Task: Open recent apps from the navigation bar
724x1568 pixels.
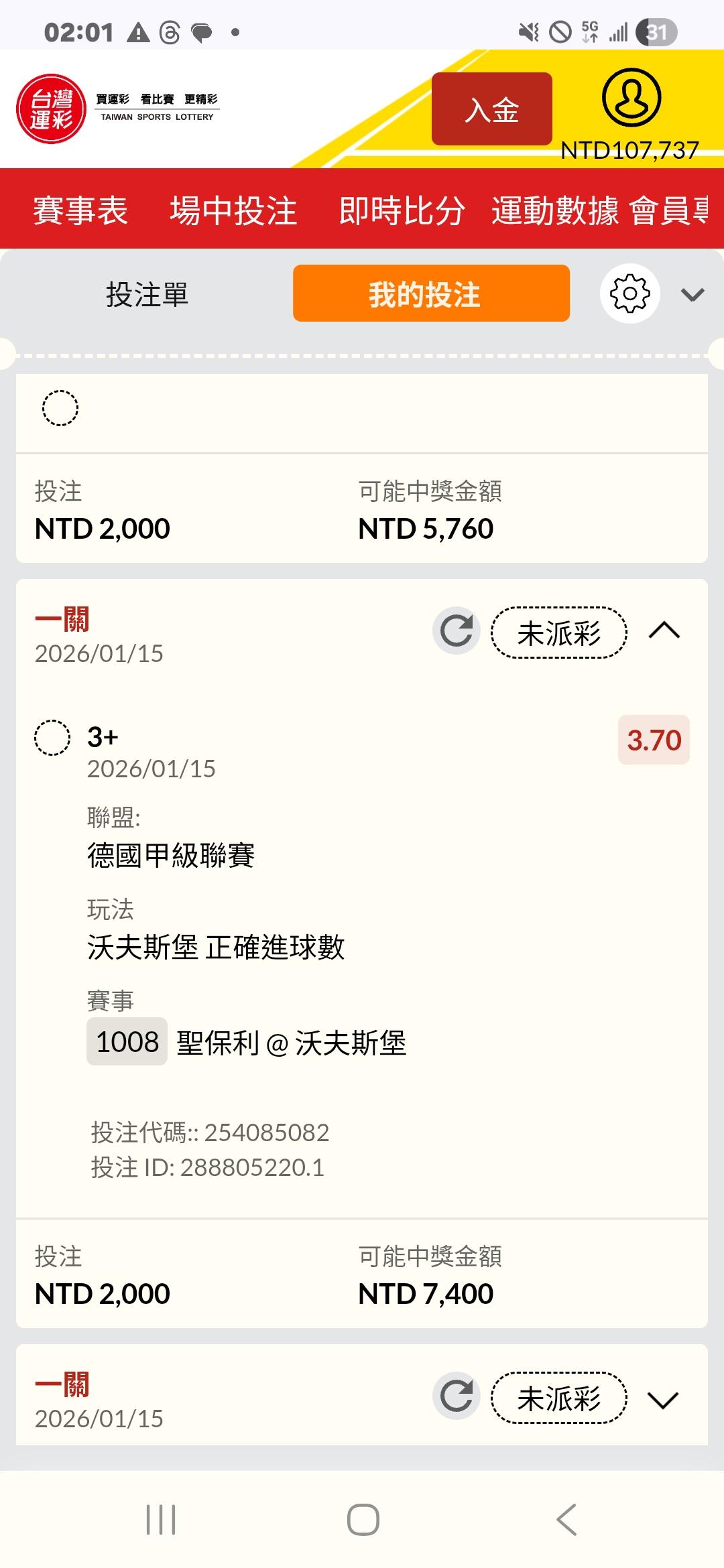Action: 161,1520
